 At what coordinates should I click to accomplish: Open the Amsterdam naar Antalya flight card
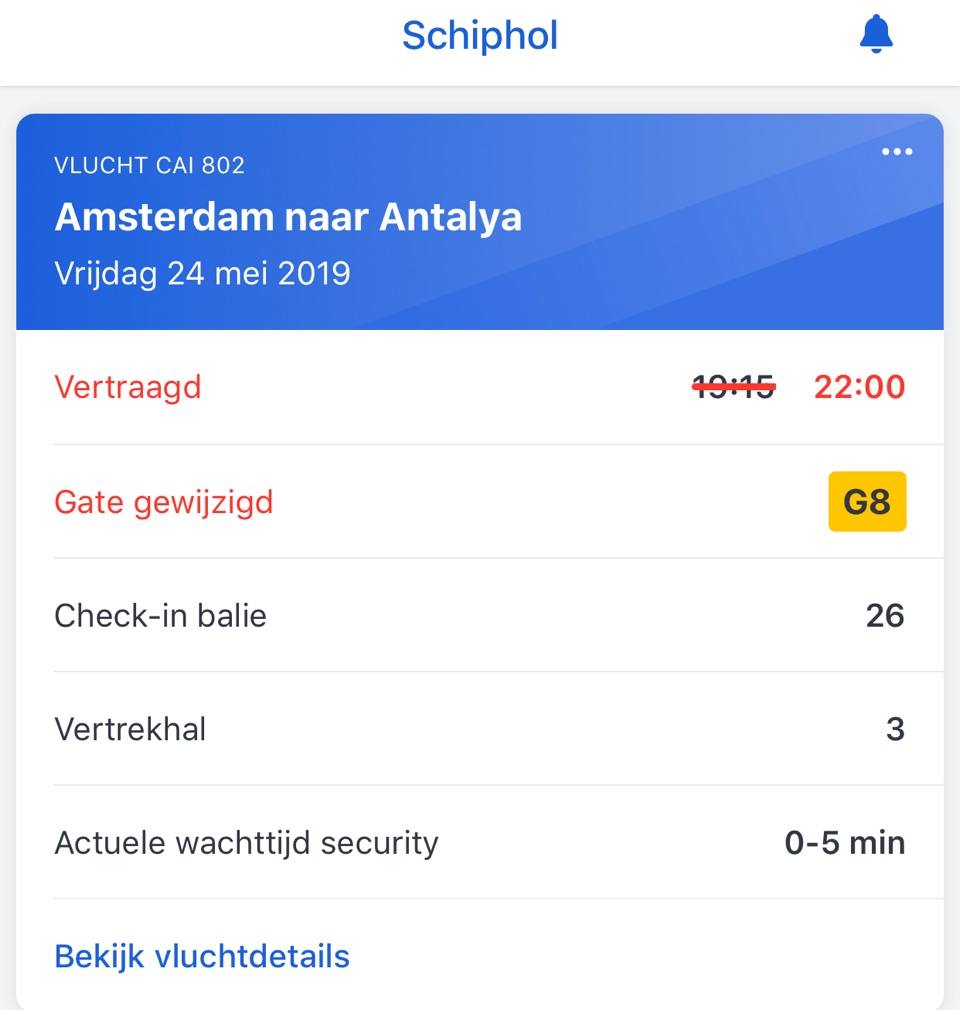coord(288,217)
